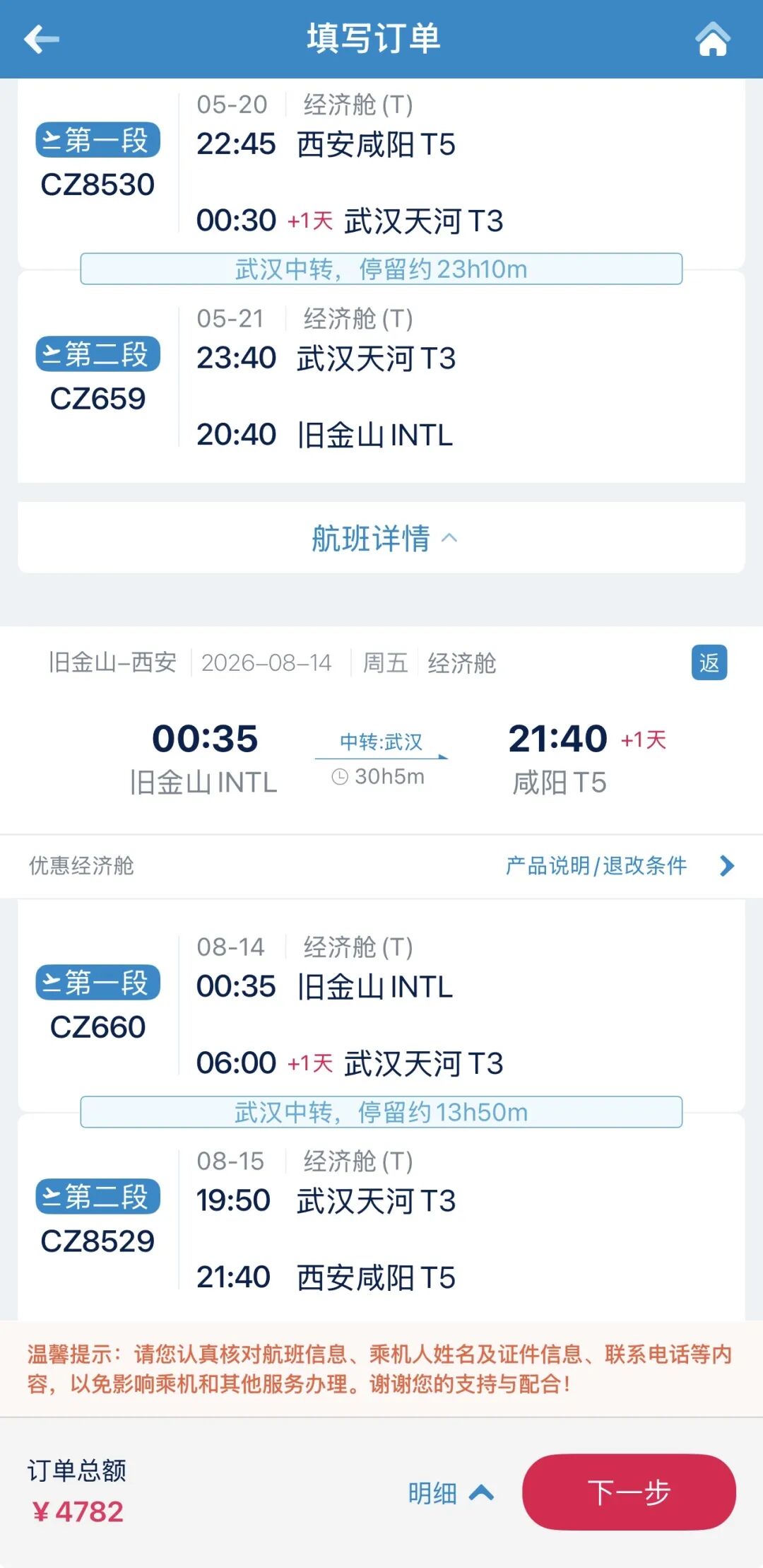
Task: Open 产品说明/退改条件 details
Action: (x=619, y=865)
